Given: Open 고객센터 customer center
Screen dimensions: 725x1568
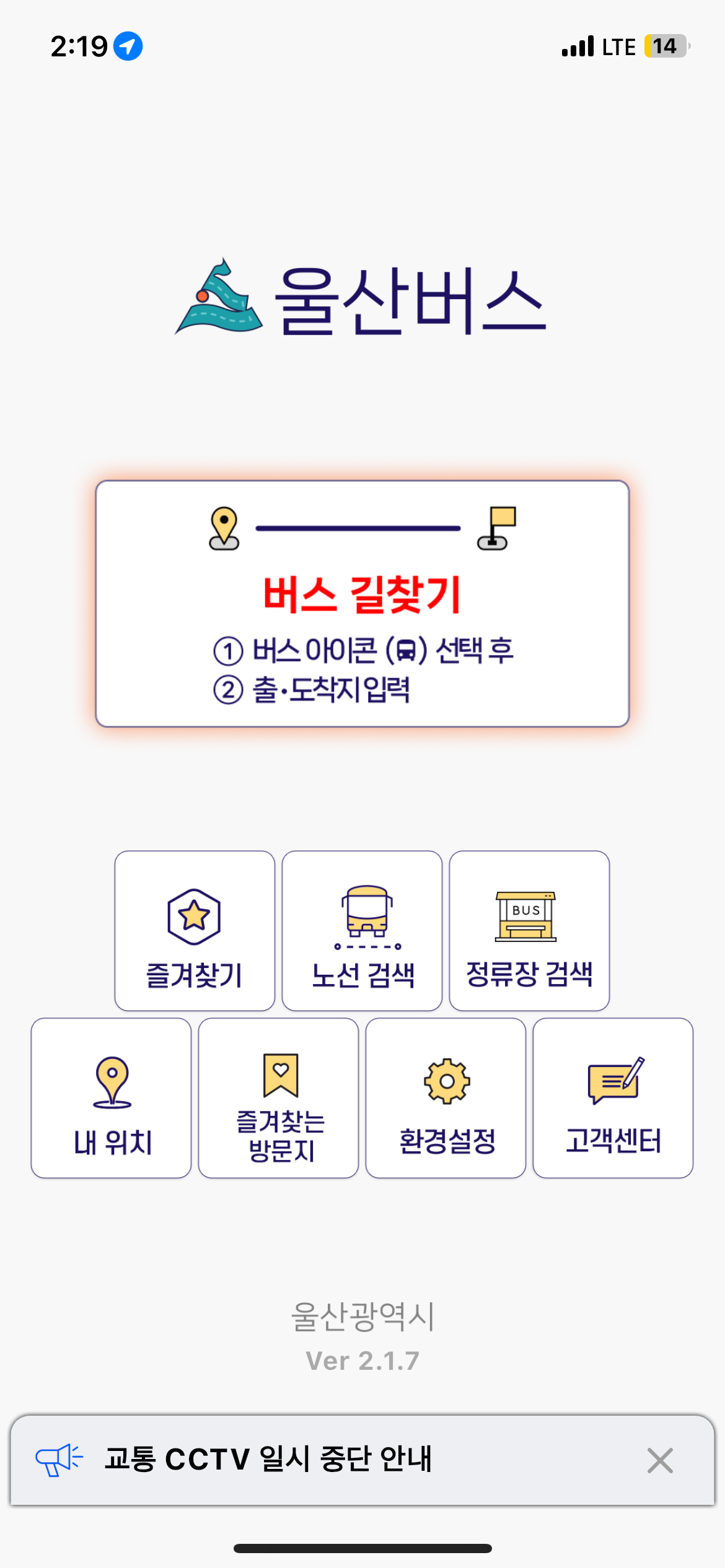Looking at the screenshot, I should point(613,1097).
